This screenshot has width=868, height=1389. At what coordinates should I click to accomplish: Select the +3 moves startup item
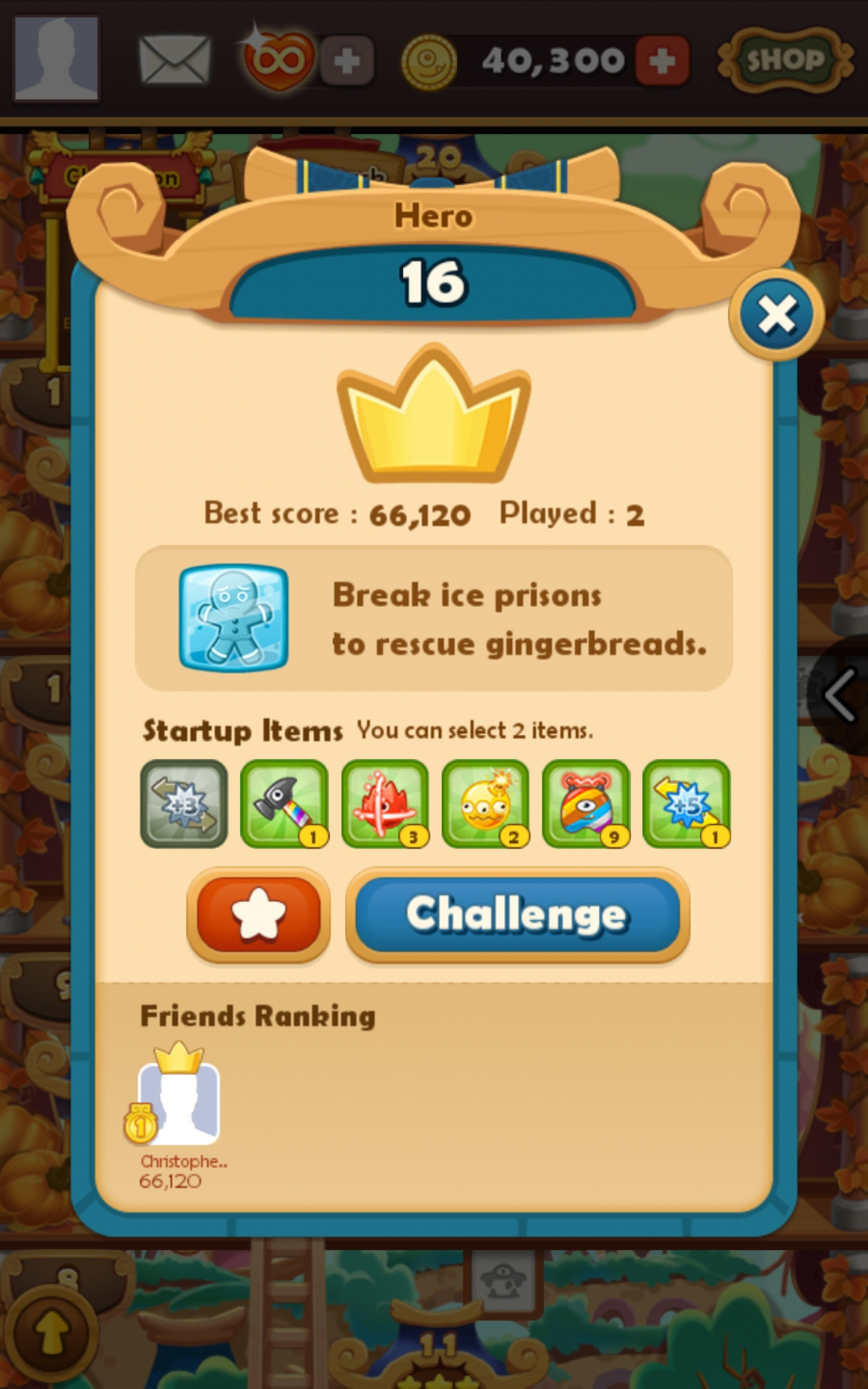point(184,803)
